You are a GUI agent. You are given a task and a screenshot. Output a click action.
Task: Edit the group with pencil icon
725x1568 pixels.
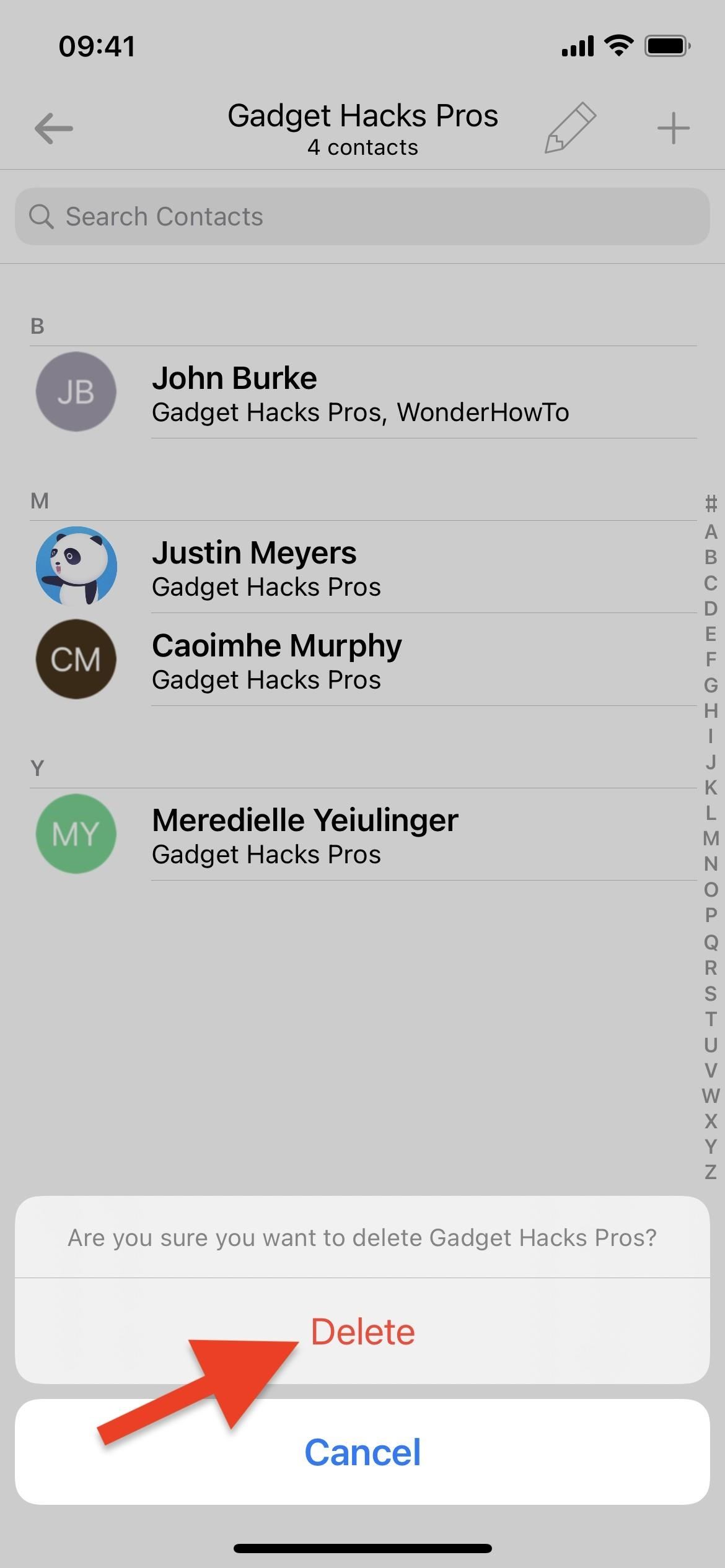click(x=570, y=128)
